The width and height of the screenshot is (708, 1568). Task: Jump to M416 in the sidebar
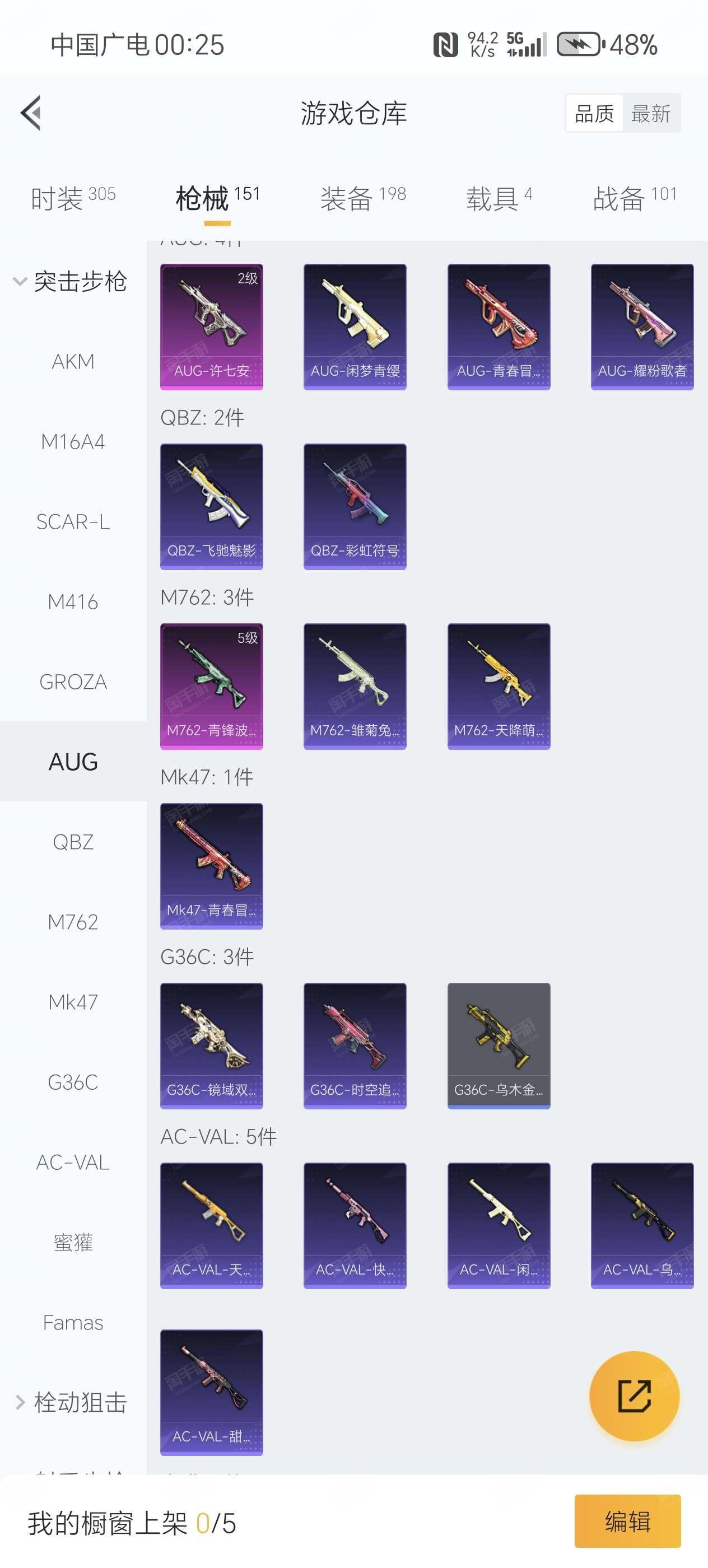(73, 602)
